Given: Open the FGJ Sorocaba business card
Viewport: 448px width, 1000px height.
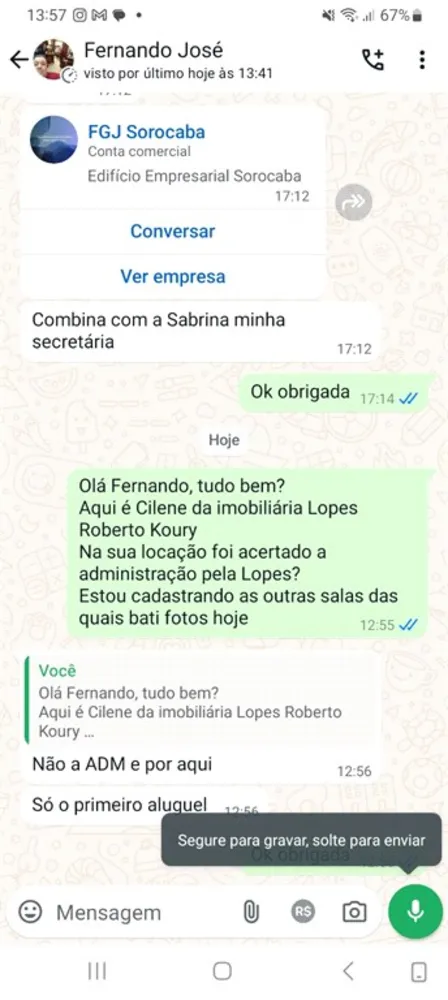Looking at the screenshot, I should pos(173,154).
